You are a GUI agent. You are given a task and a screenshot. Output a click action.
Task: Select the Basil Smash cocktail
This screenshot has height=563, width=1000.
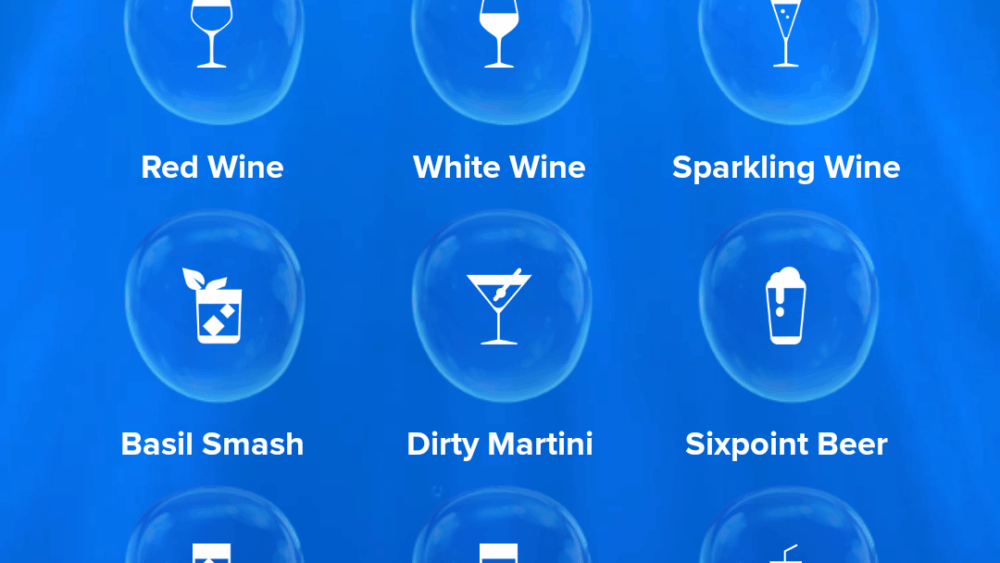click(212, 305)
